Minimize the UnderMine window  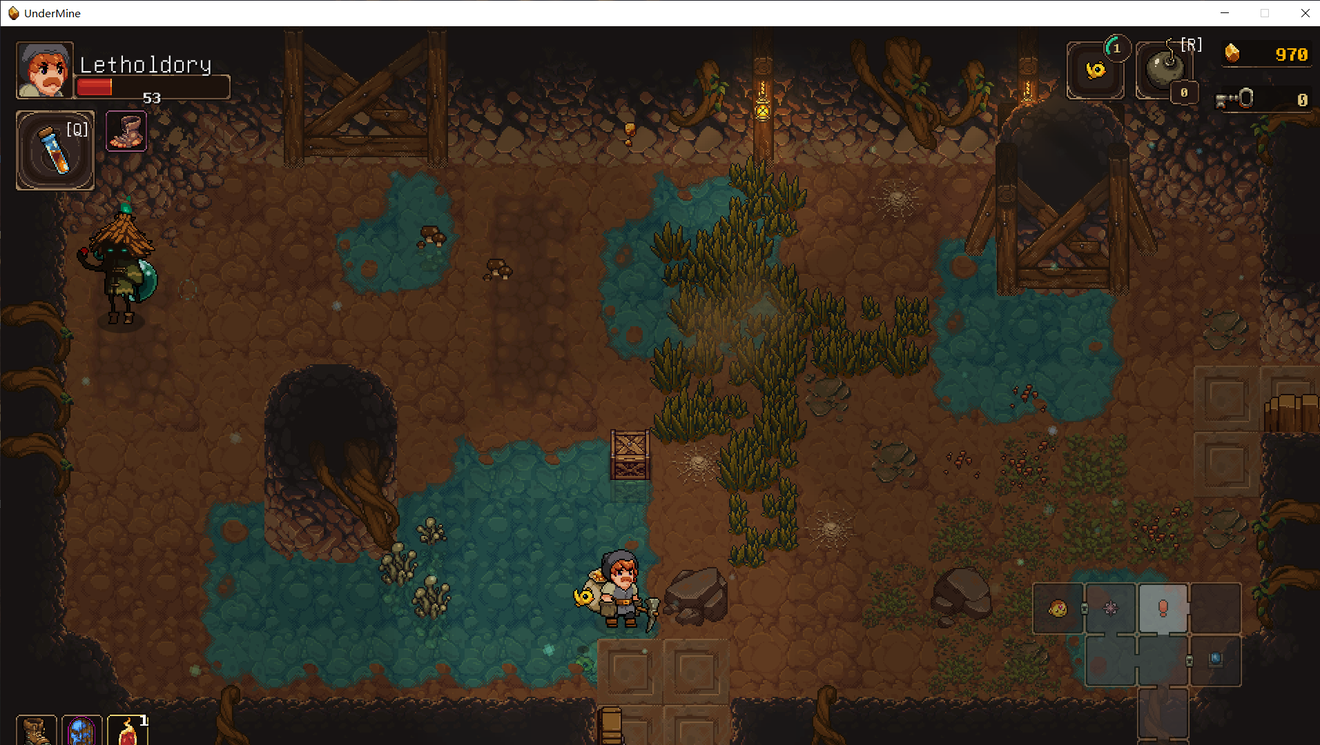pyautogui.click(x=1226, y=13)
